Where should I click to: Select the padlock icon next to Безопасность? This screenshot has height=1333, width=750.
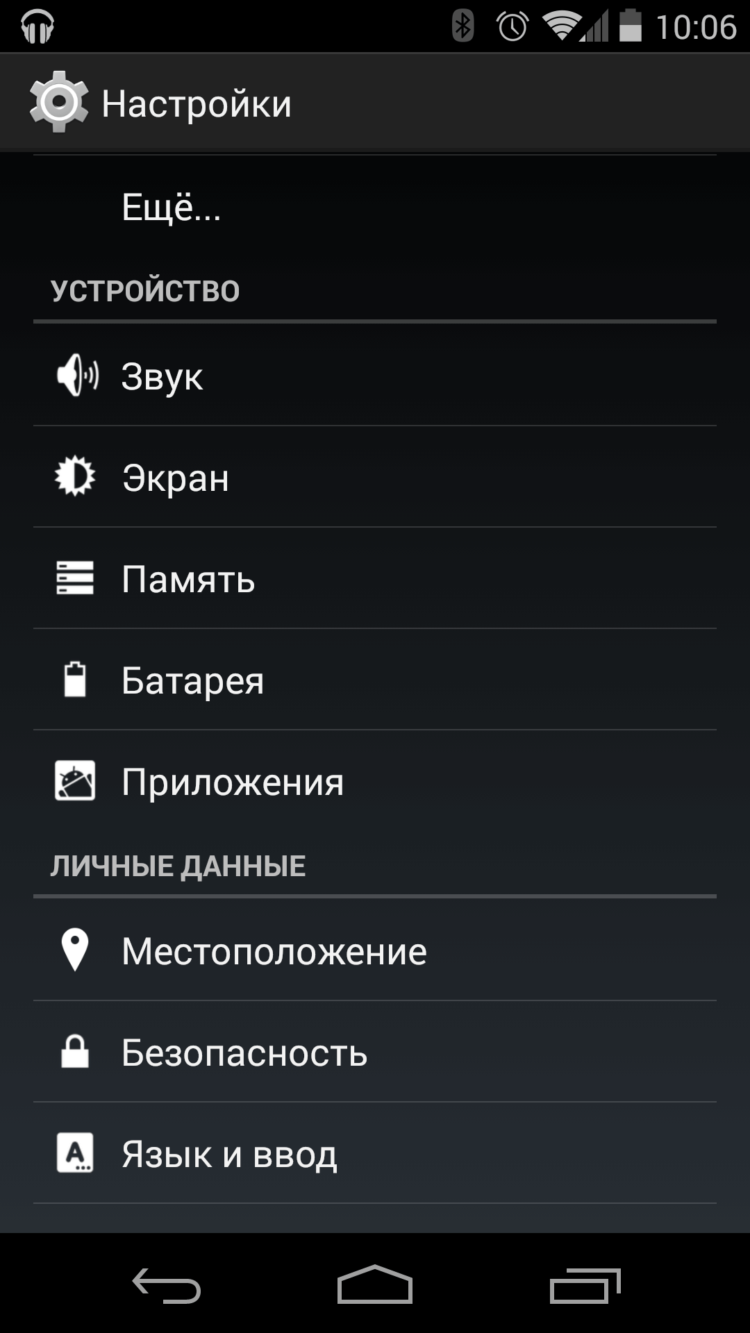coord(75,1051)
